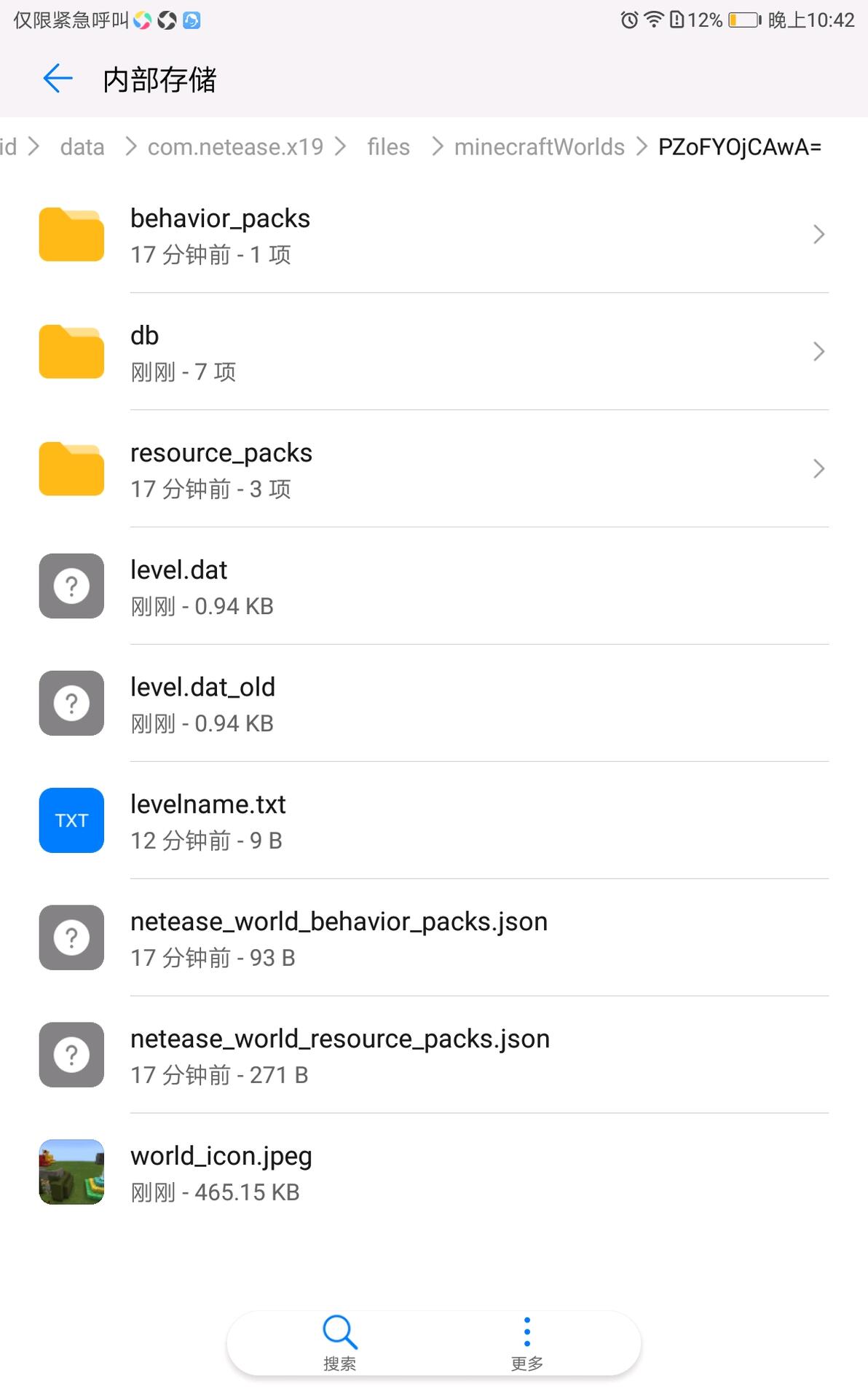Tap the 搜索 search button

(340, 1344)
